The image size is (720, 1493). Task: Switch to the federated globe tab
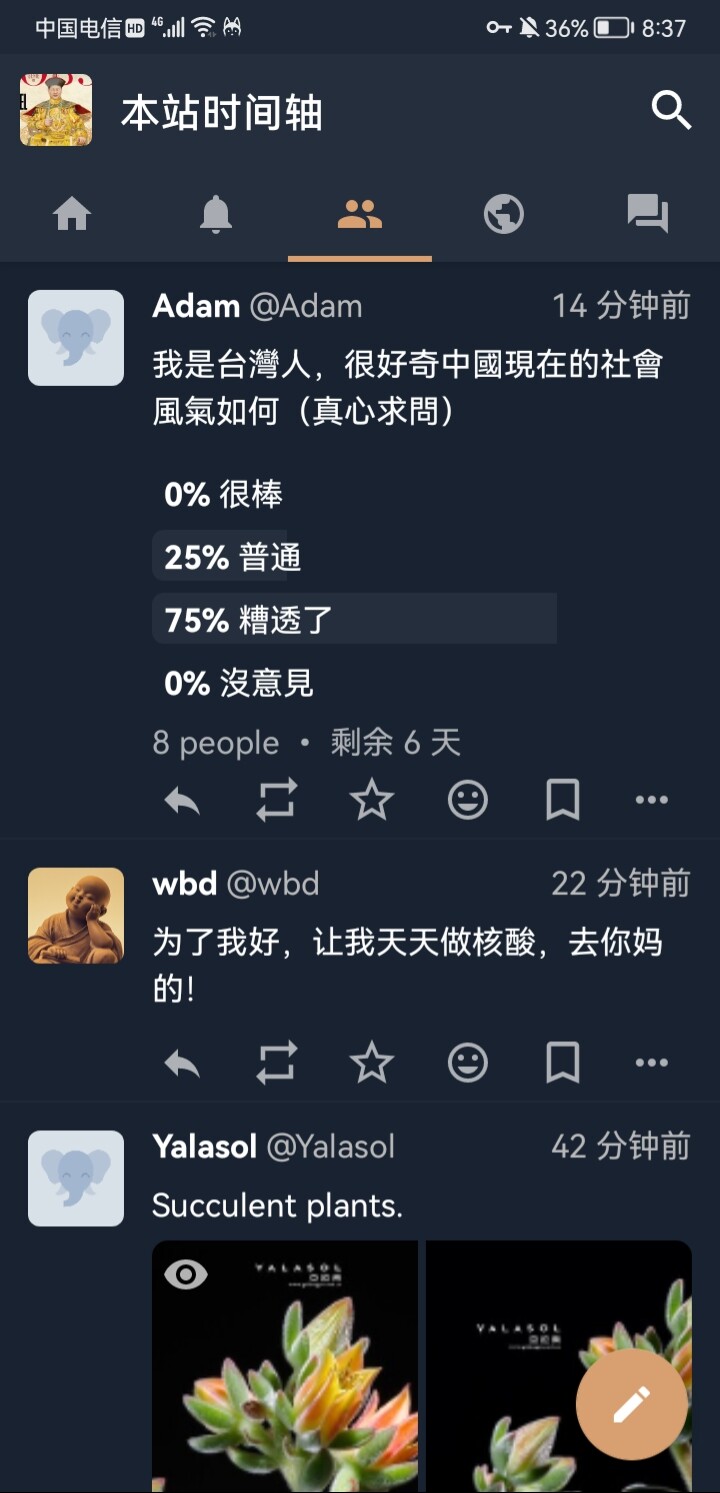[x=503, y=214]
